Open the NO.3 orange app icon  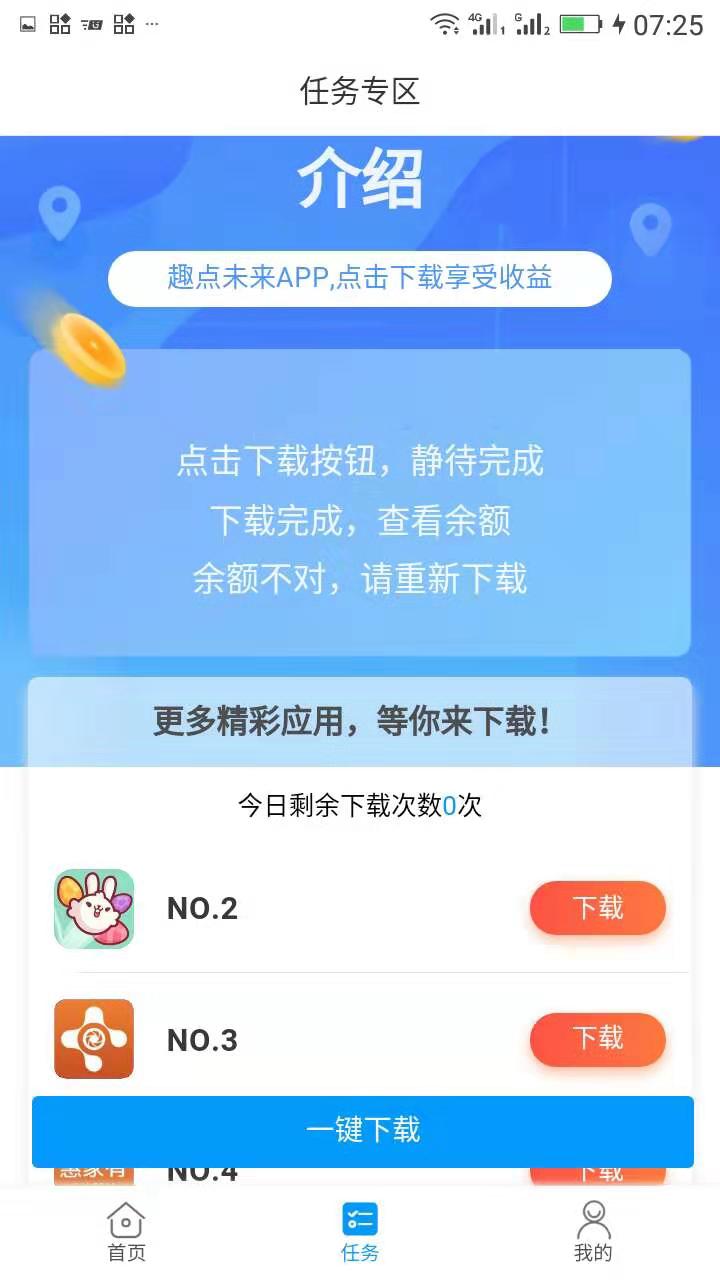[94, 1039]
